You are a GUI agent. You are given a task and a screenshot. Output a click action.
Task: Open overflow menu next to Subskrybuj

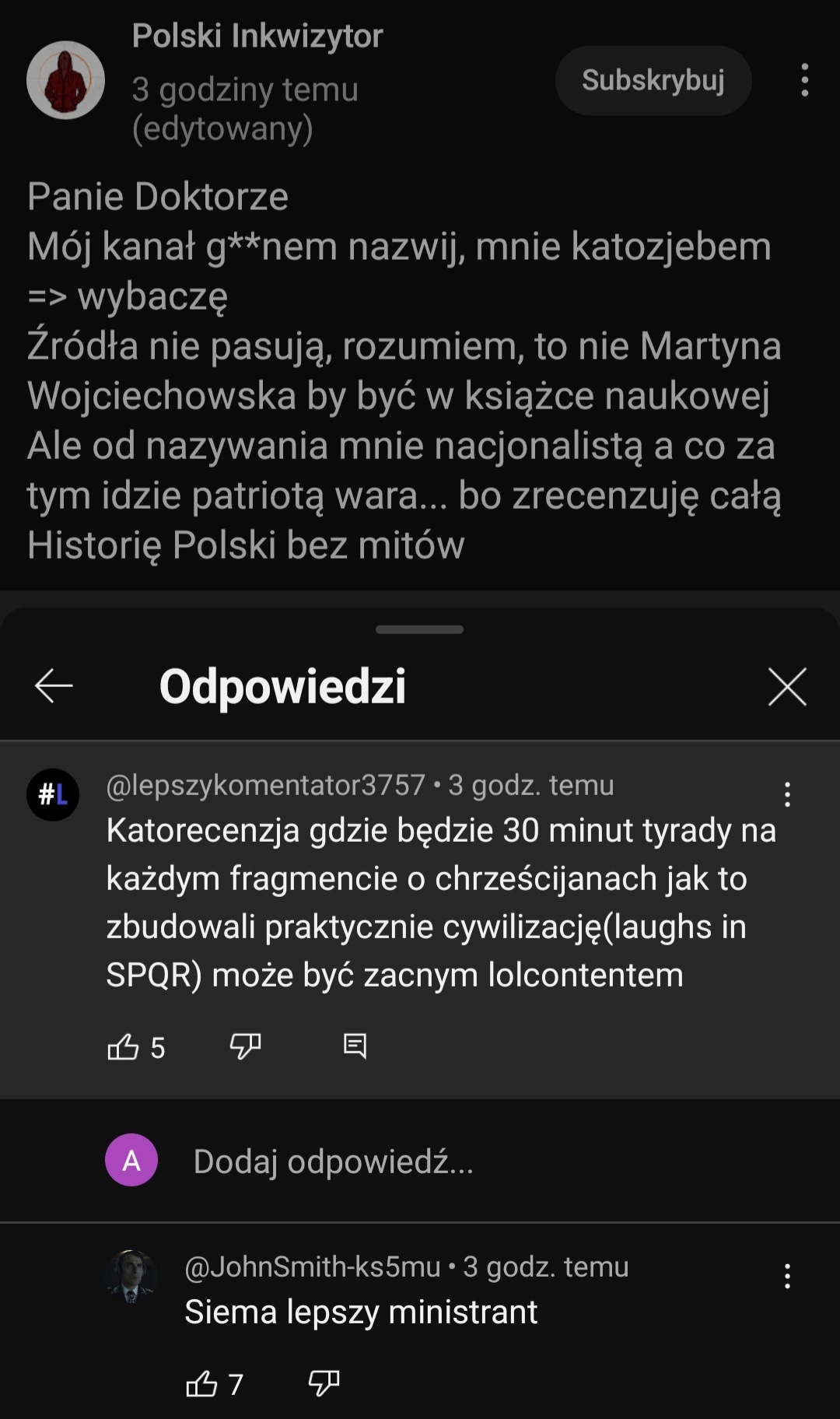click(x=804, y=80)
